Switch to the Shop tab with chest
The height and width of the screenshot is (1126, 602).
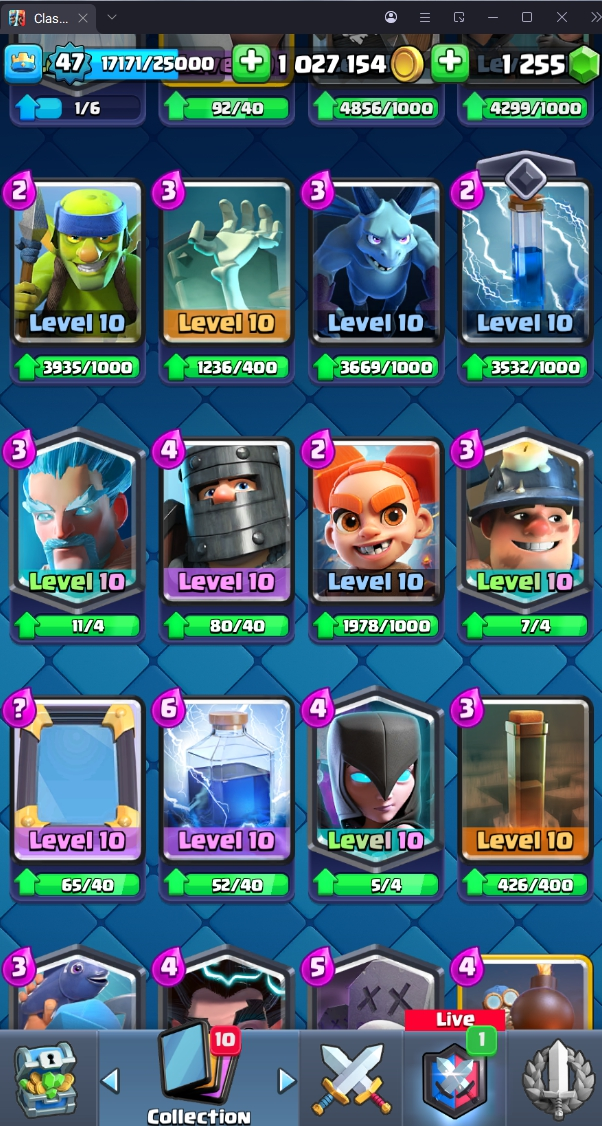[46, 1078]
